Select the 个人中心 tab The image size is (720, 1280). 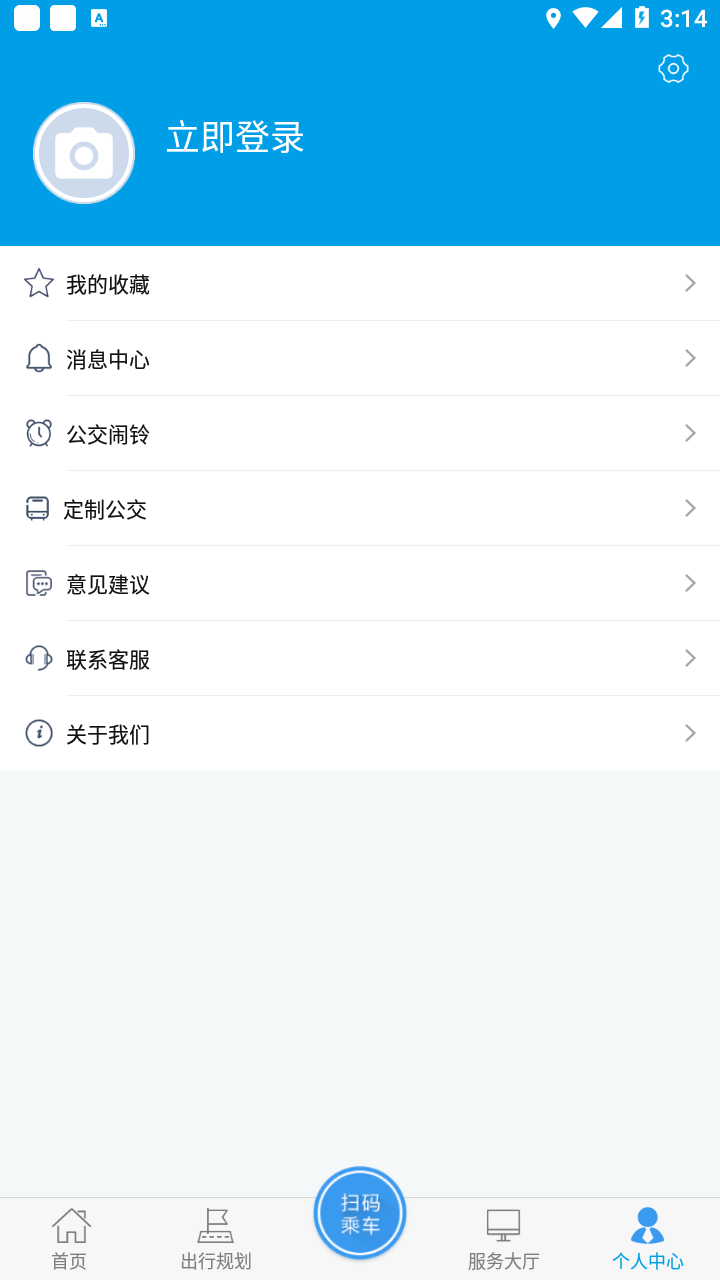[648, 1237]
